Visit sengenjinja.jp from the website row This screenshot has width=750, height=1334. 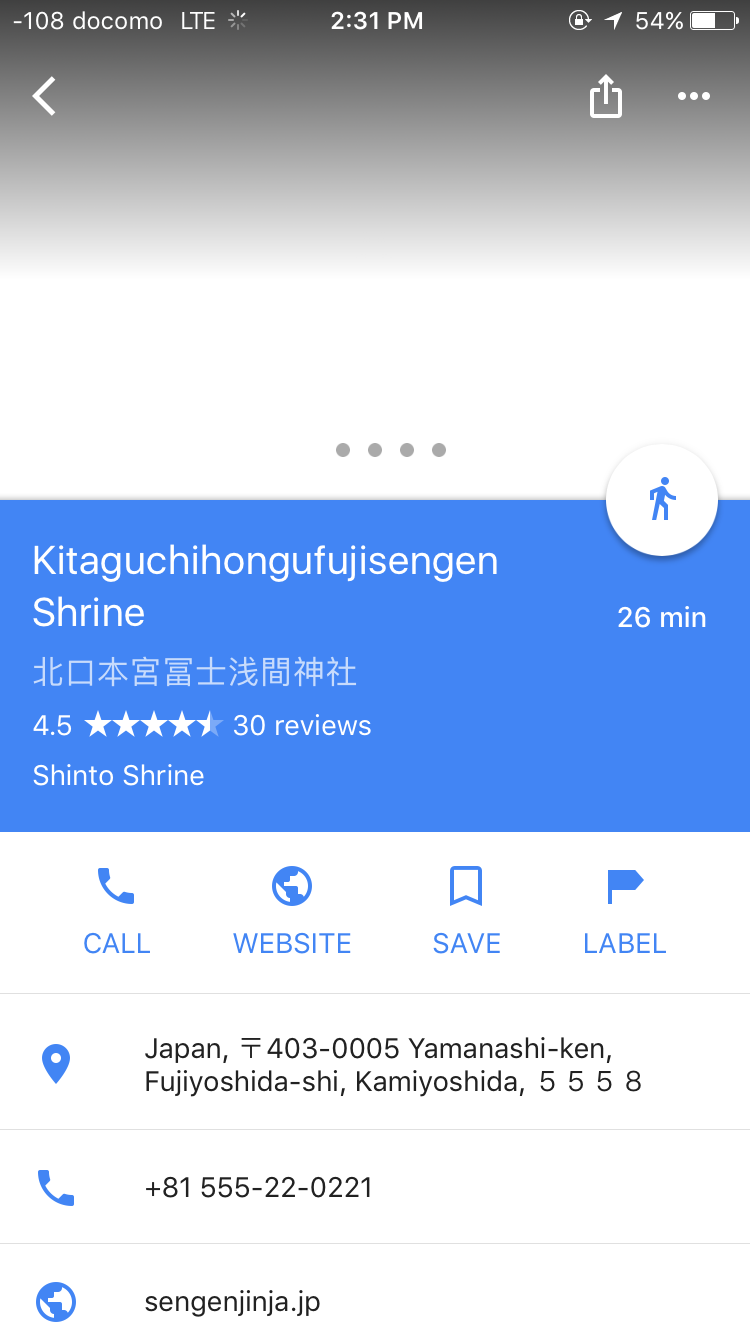(232, 1302)
